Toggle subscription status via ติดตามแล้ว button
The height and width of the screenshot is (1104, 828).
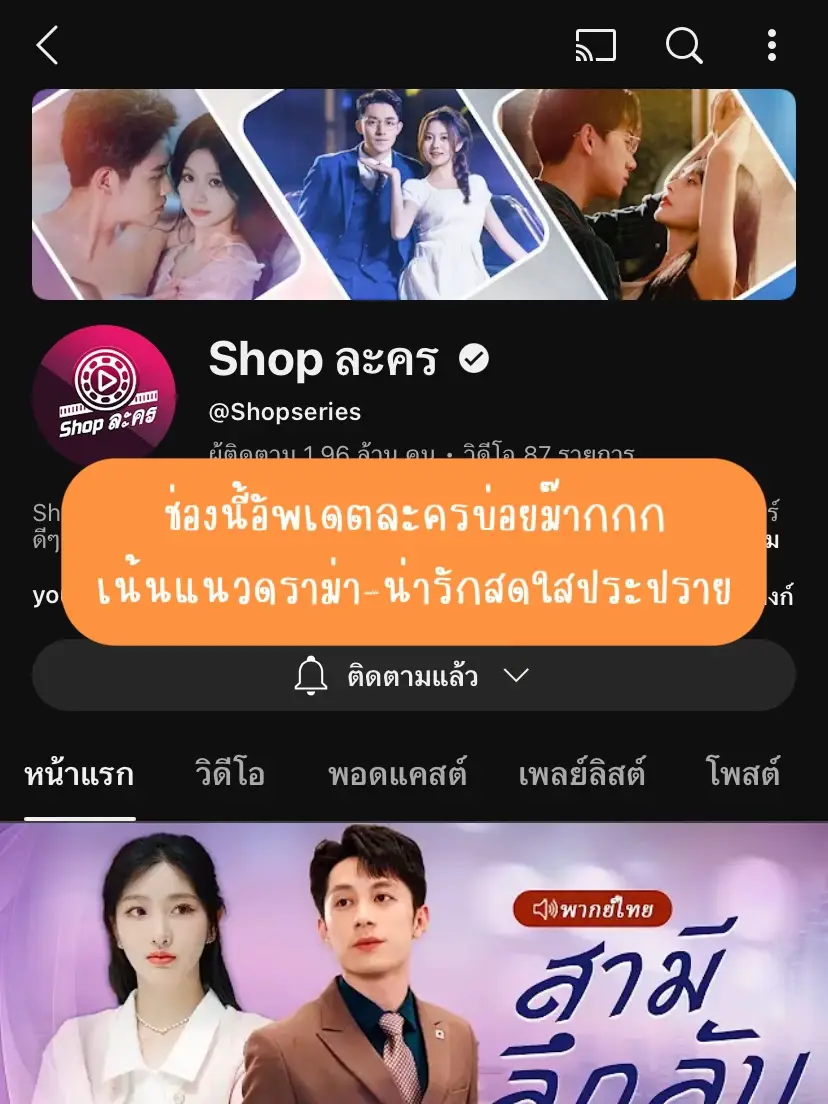pyautogui.click(x=414, y=675)
